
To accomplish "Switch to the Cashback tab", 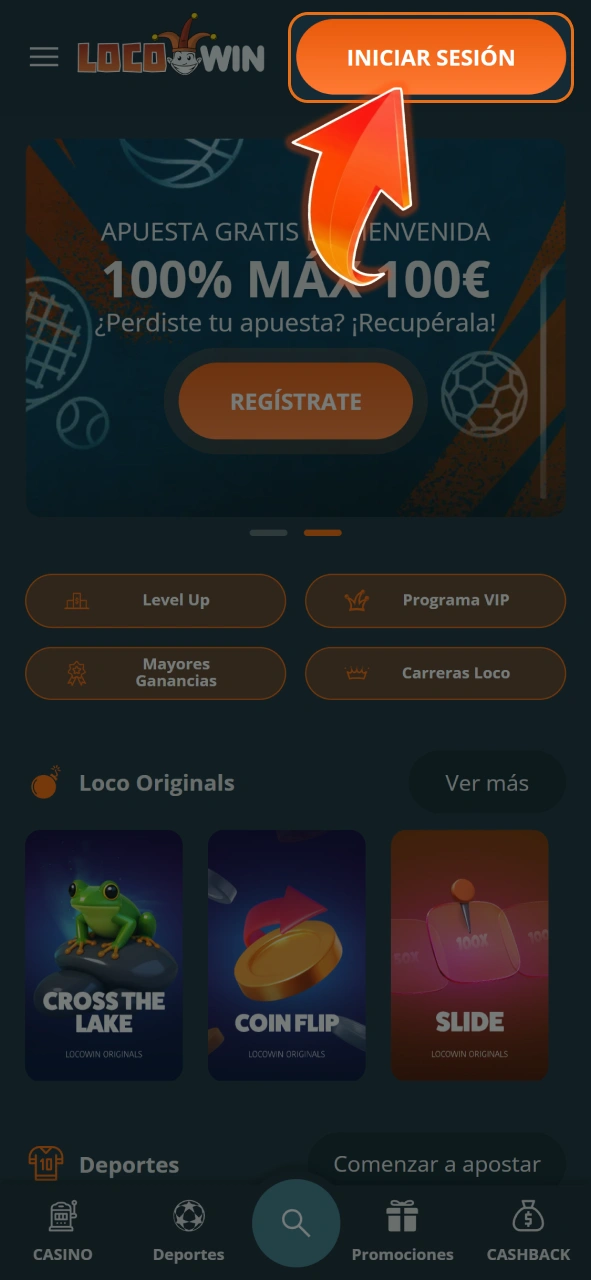I will (528, 1232).
